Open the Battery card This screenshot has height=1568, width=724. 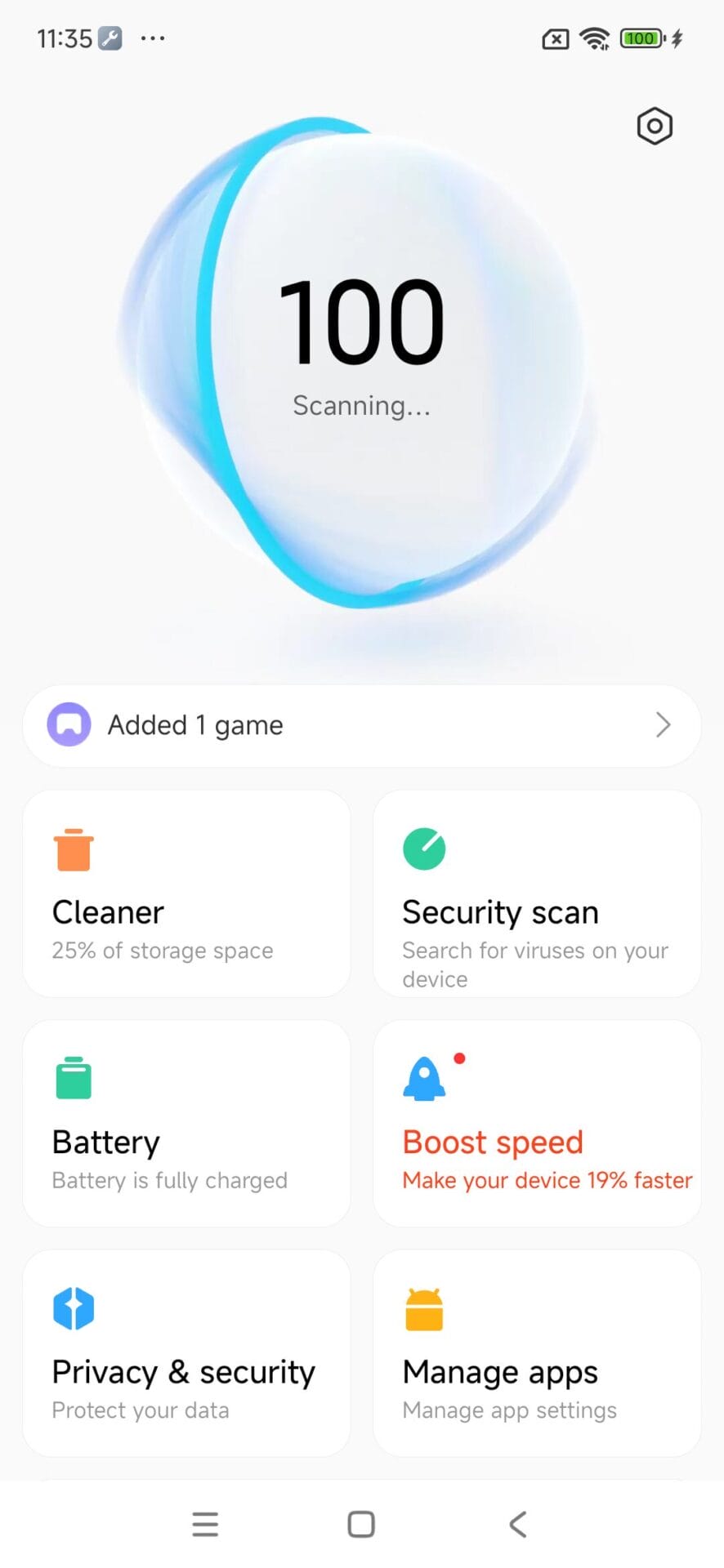point(186,1123)
